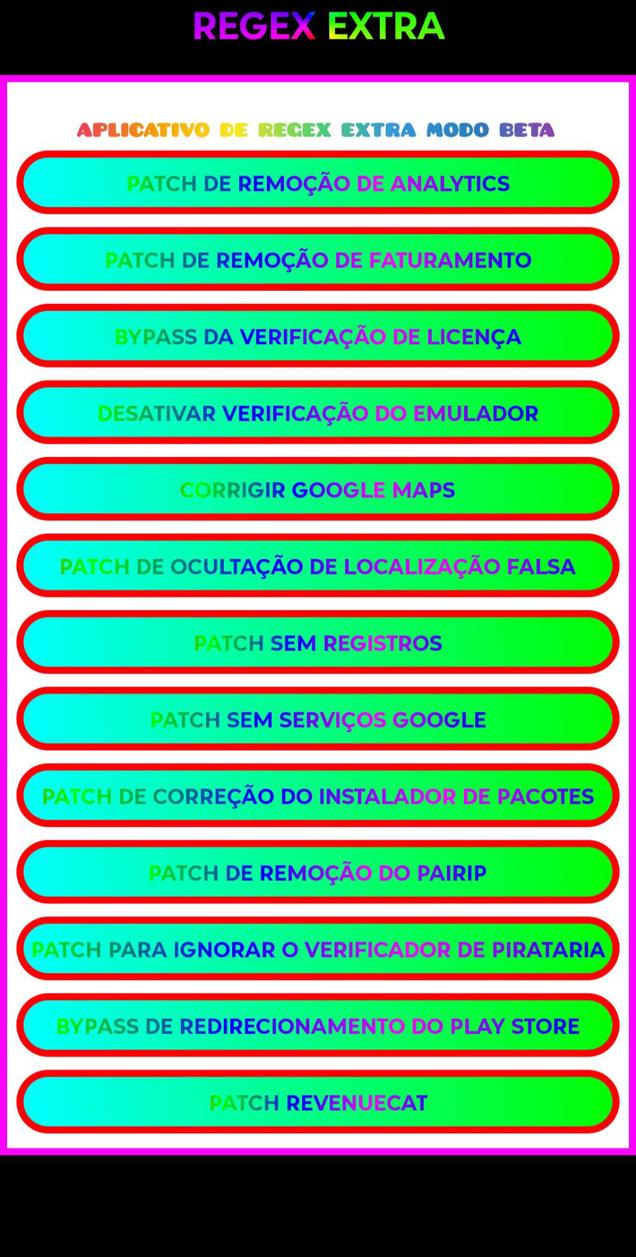Select Patch de Remoção de Faturamento
The width and height of the screenshot is (636, 1257).
[318, 260]
